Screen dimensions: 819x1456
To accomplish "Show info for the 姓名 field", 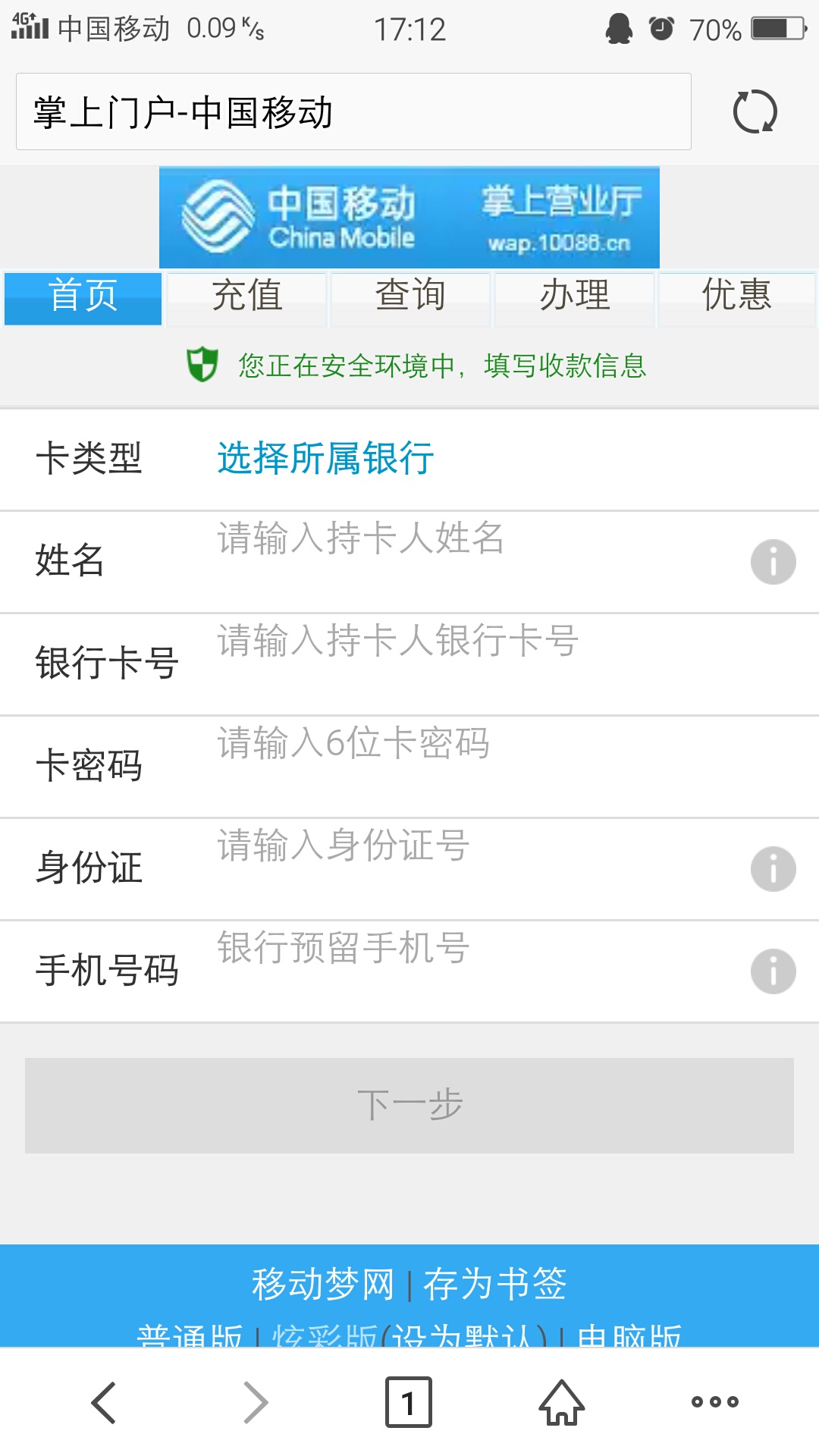I will tap(773, 562).
